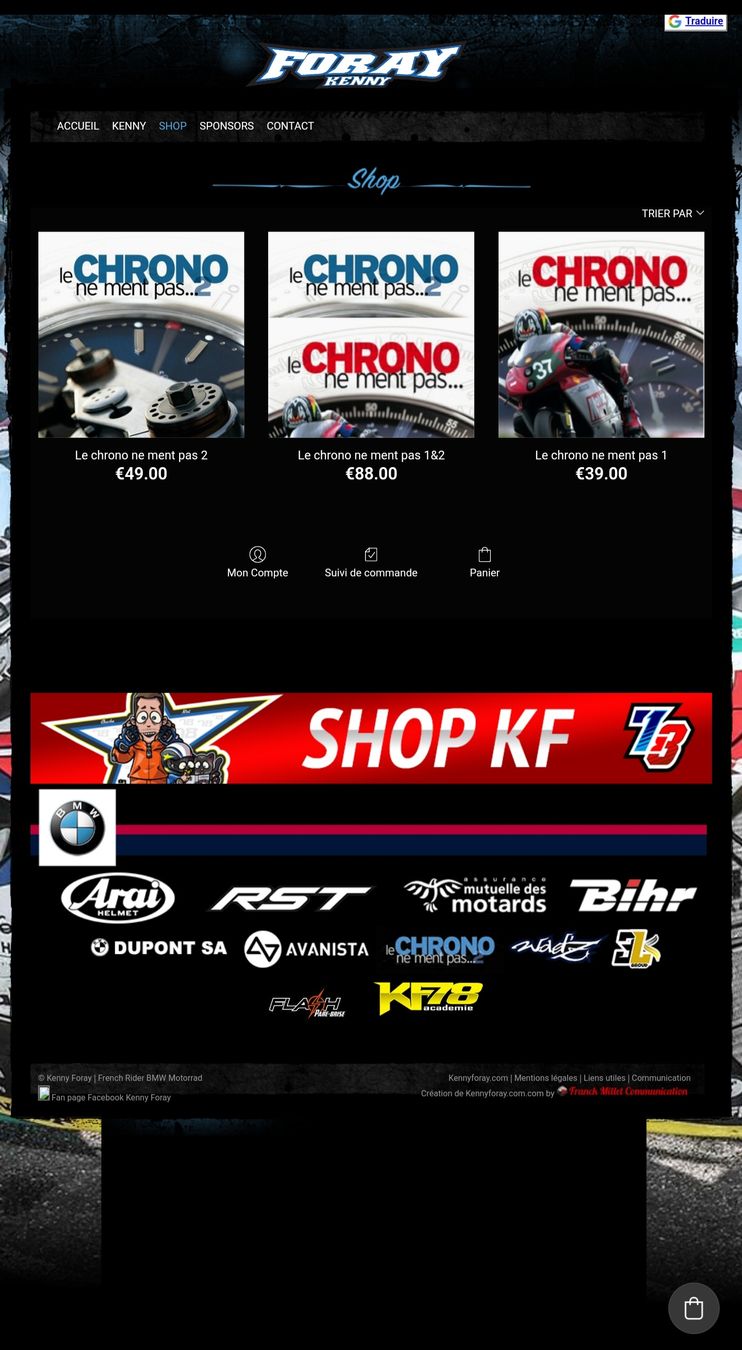Go to the Accueil page
Image resolution: width=742 pixels, height=1350 pixels.
[x=78, y=126]
